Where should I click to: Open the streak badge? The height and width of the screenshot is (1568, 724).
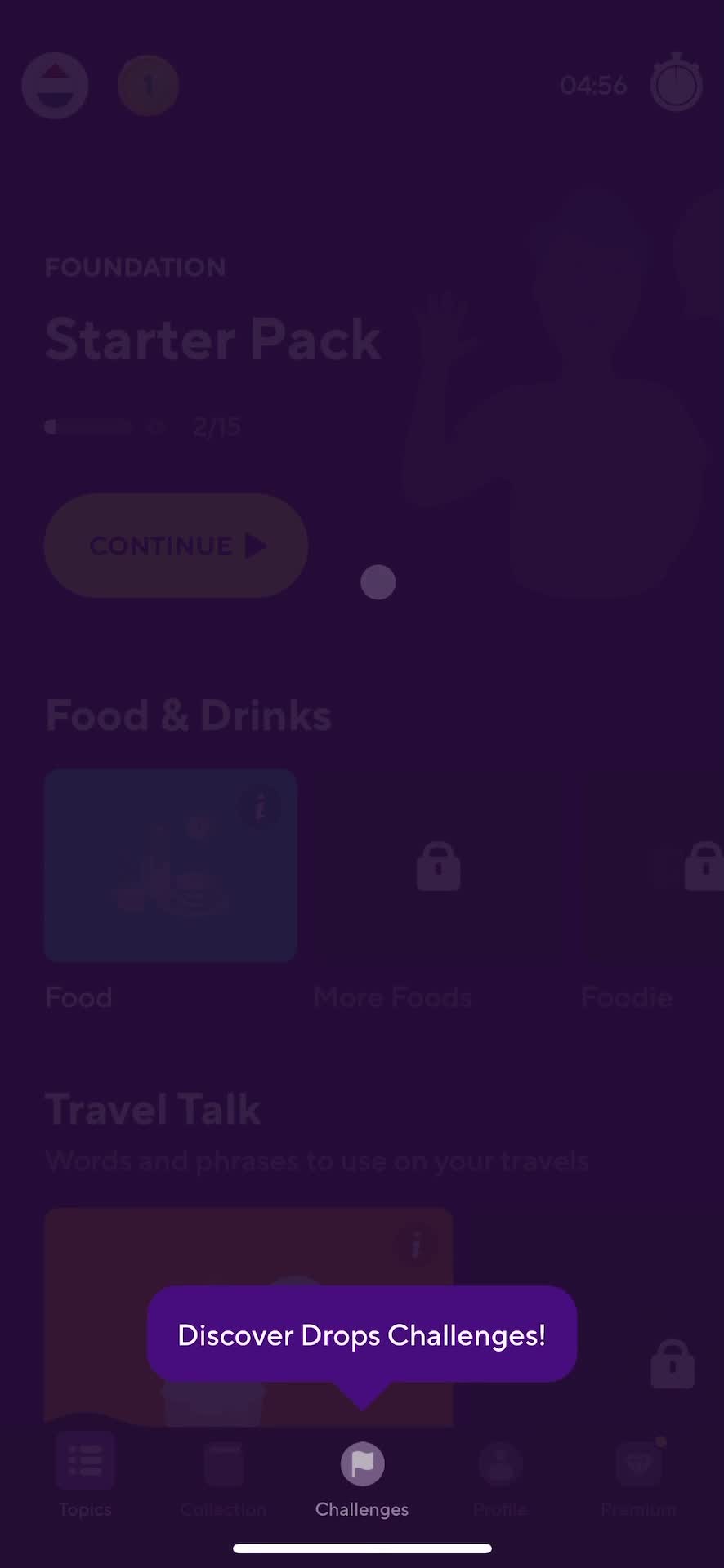[148, 85]
